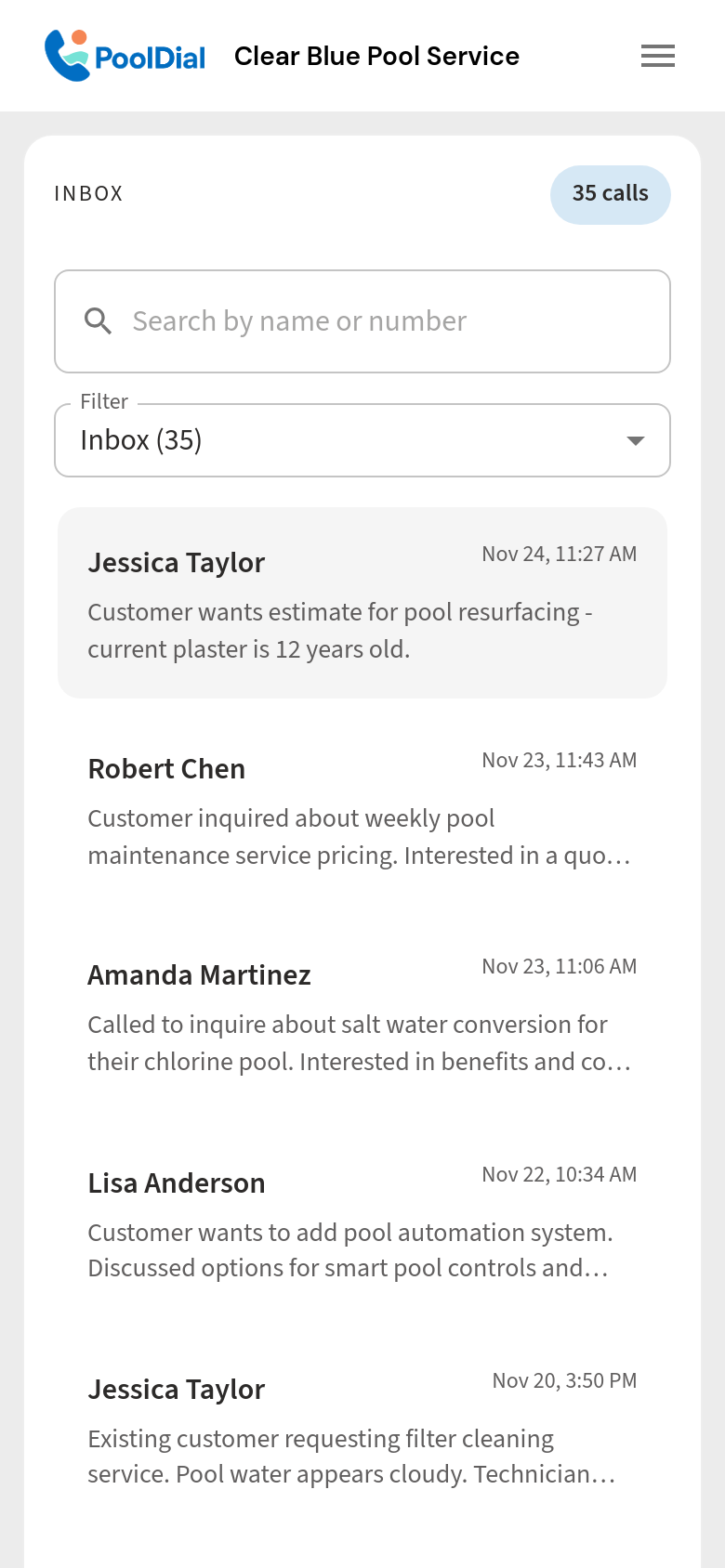Select the Nov 23, 11:06 AM timestamp
The height and width of the screenshot is (1568, 725).
pyautogui.click(x=559, y=966)
